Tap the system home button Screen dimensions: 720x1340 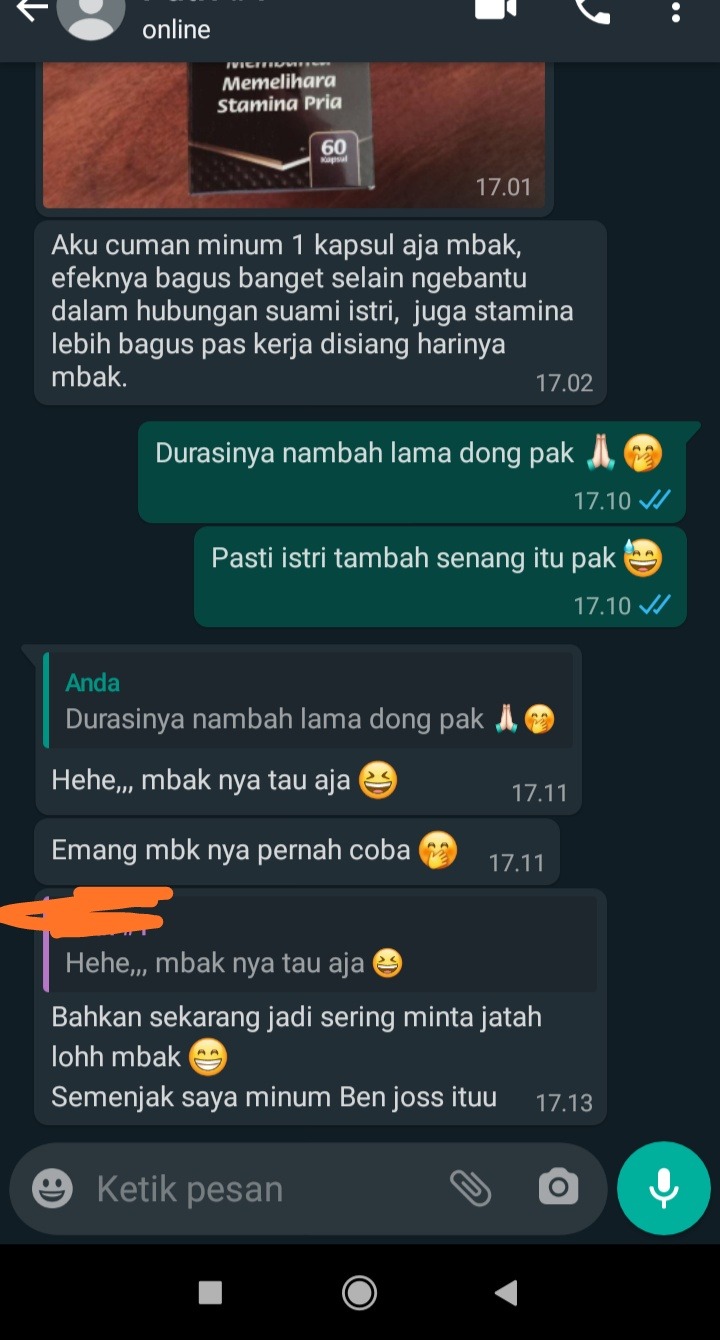tap(359, 1293)
